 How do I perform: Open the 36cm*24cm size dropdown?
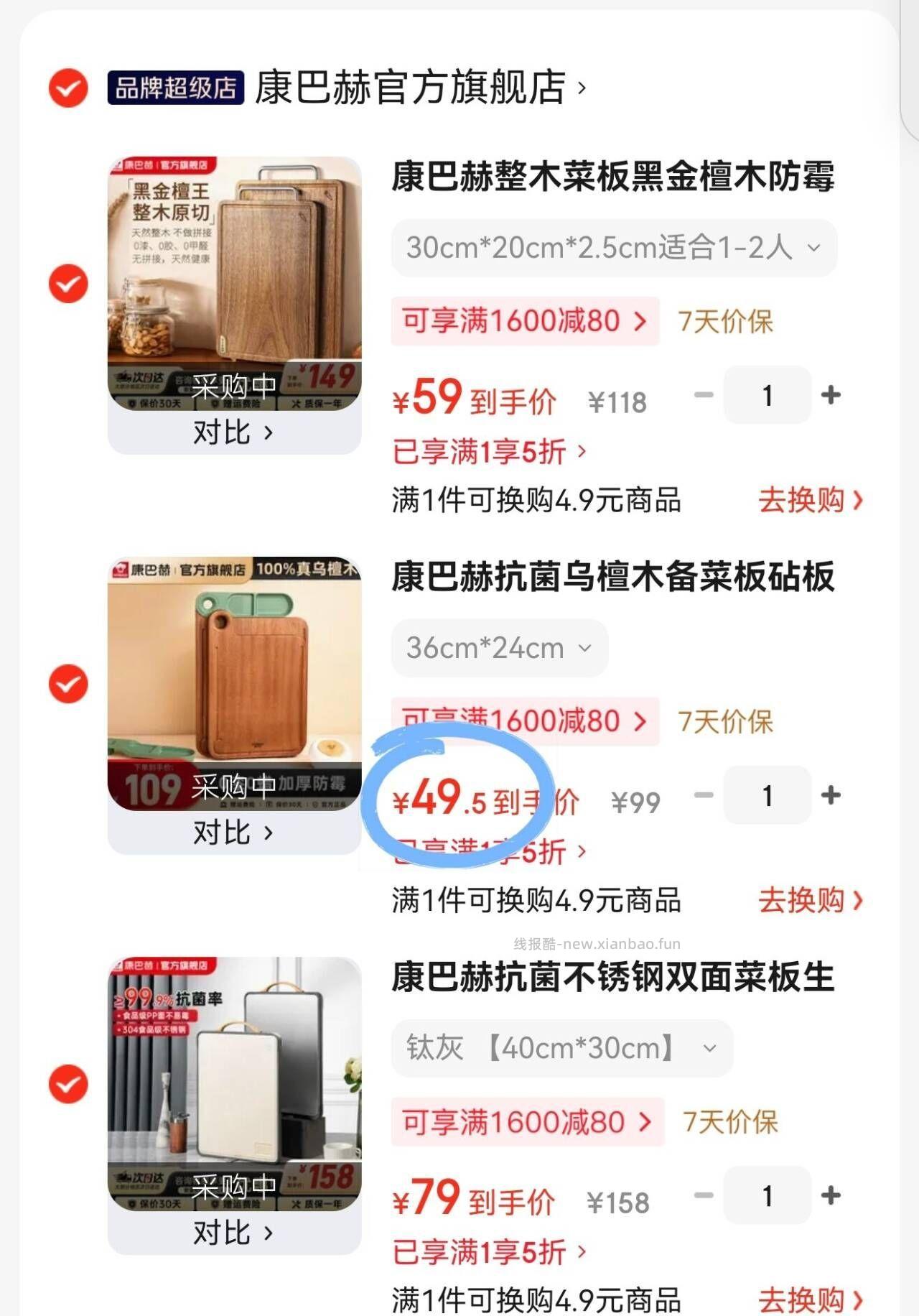coord(498,648)
